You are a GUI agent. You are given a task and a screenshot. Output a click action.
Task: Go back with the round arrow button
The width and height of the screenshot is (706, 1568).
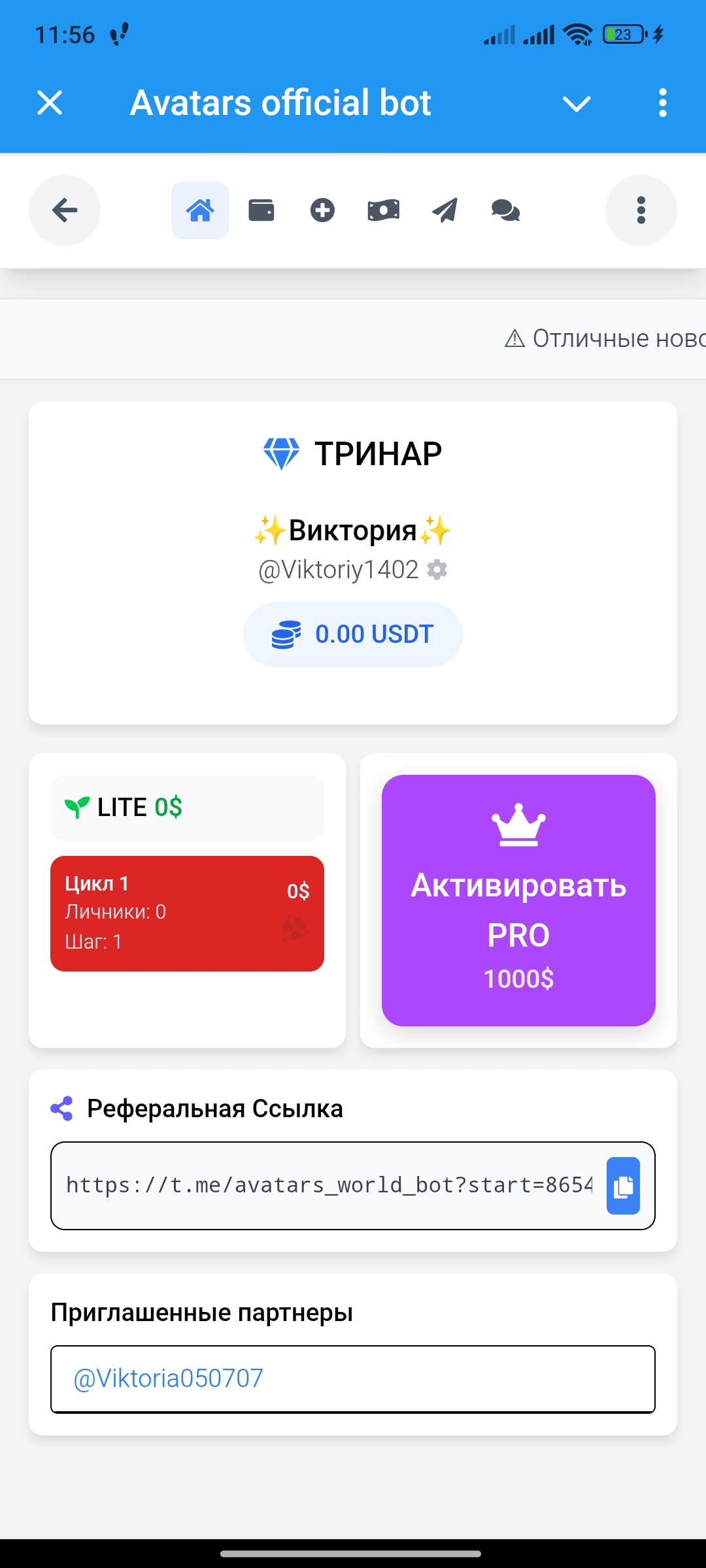tap(65, 210)
